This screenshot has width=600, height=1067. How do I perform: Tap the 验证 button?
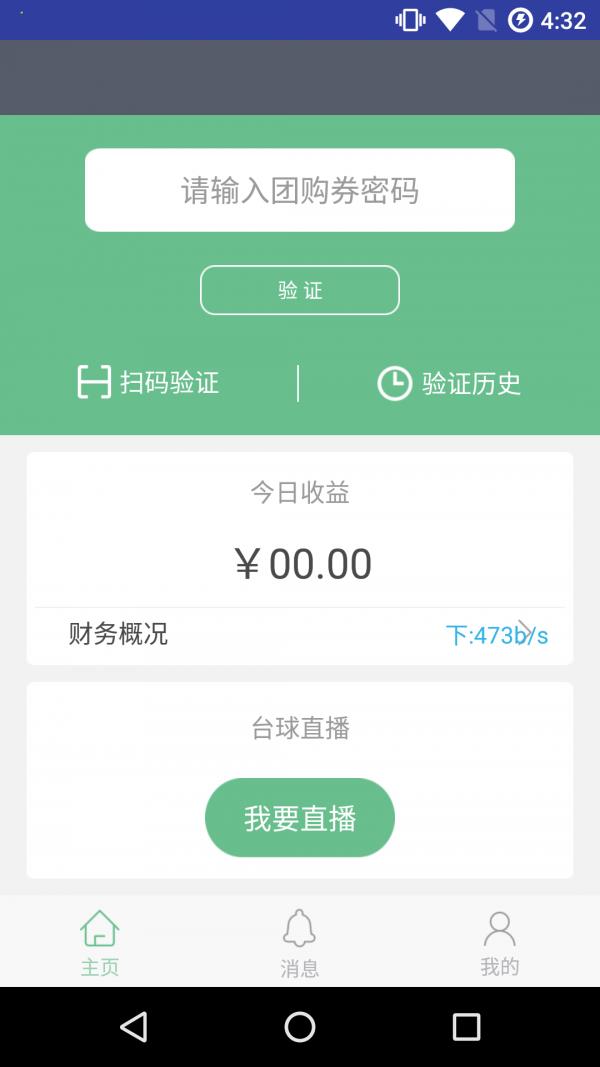[300, 290]
